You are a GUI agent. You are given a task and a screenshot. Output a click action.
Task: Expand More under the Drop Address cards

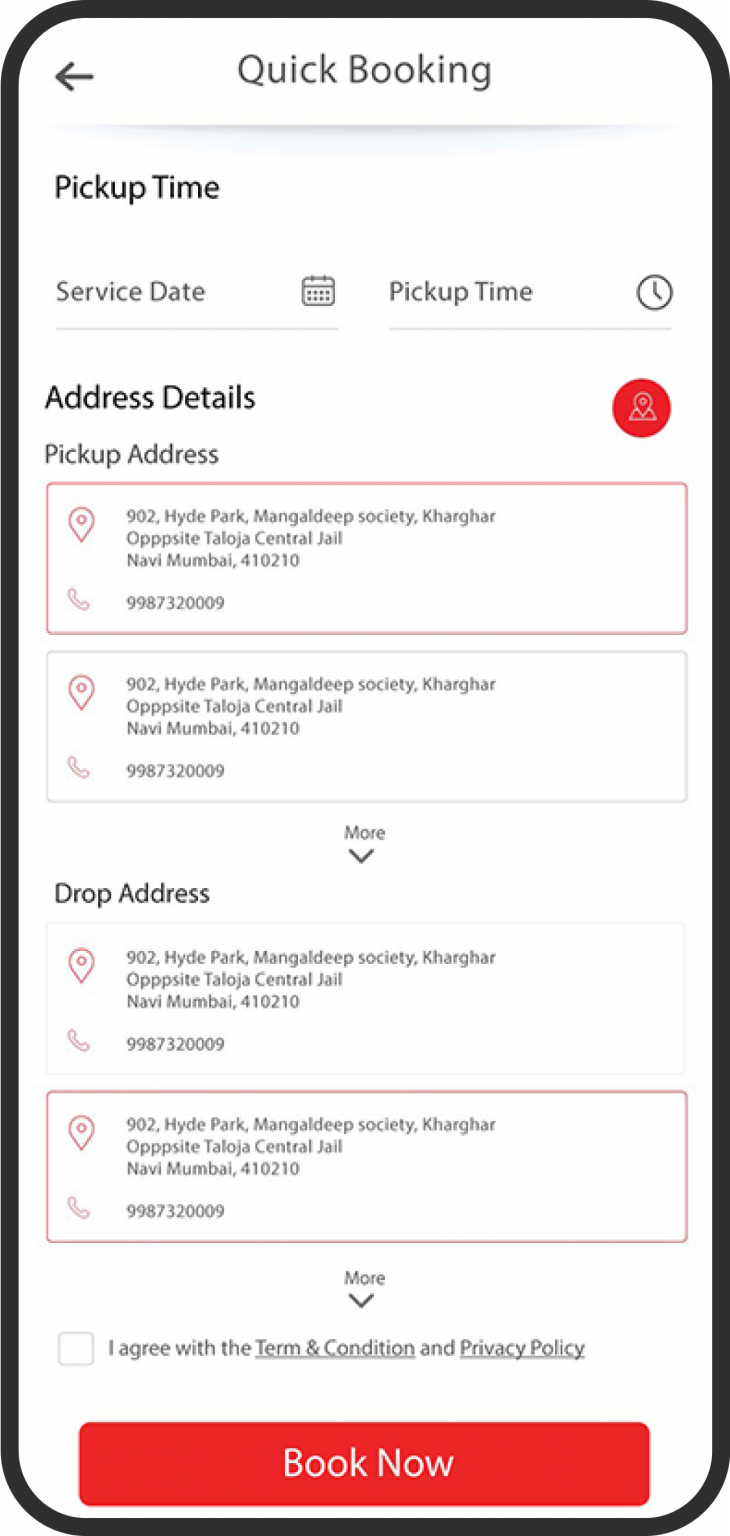[x=363, y=1289]
